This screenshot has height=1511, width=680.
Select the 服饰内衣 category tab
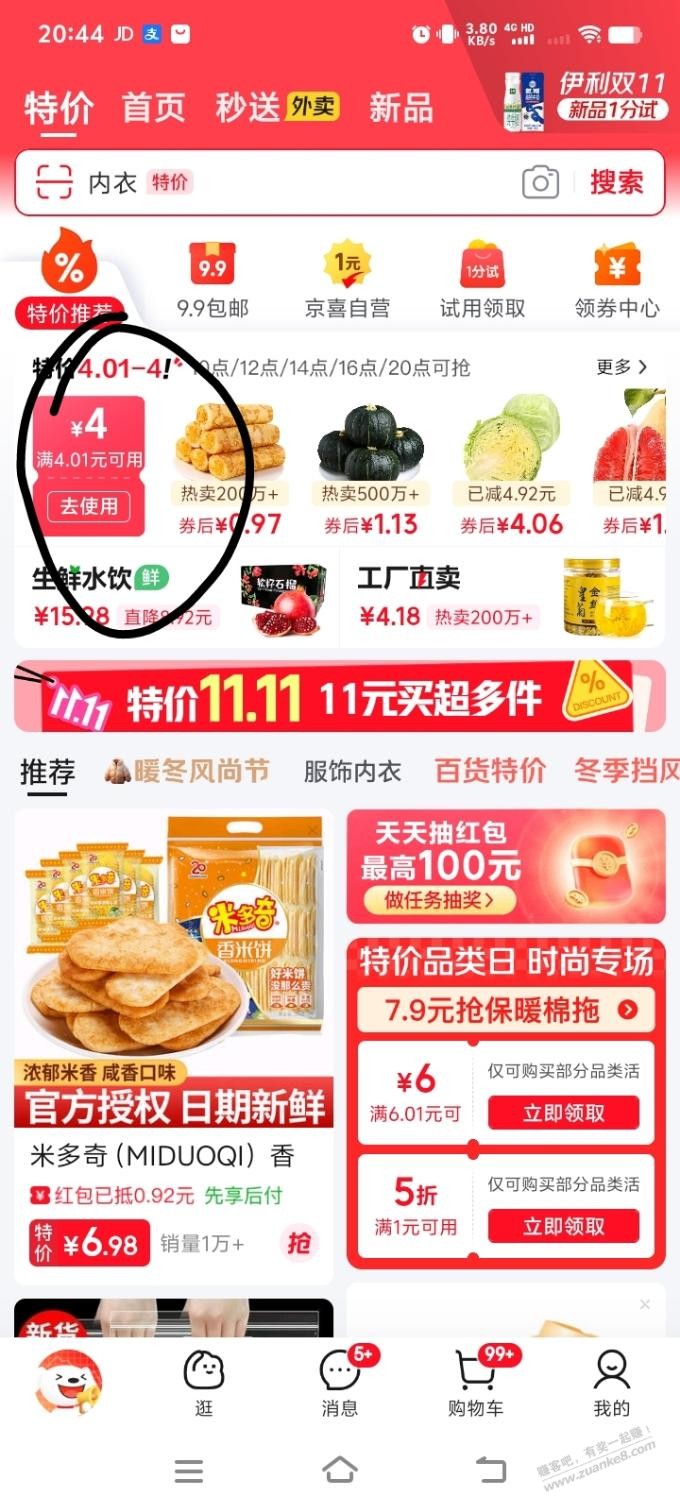click(352, 771)
